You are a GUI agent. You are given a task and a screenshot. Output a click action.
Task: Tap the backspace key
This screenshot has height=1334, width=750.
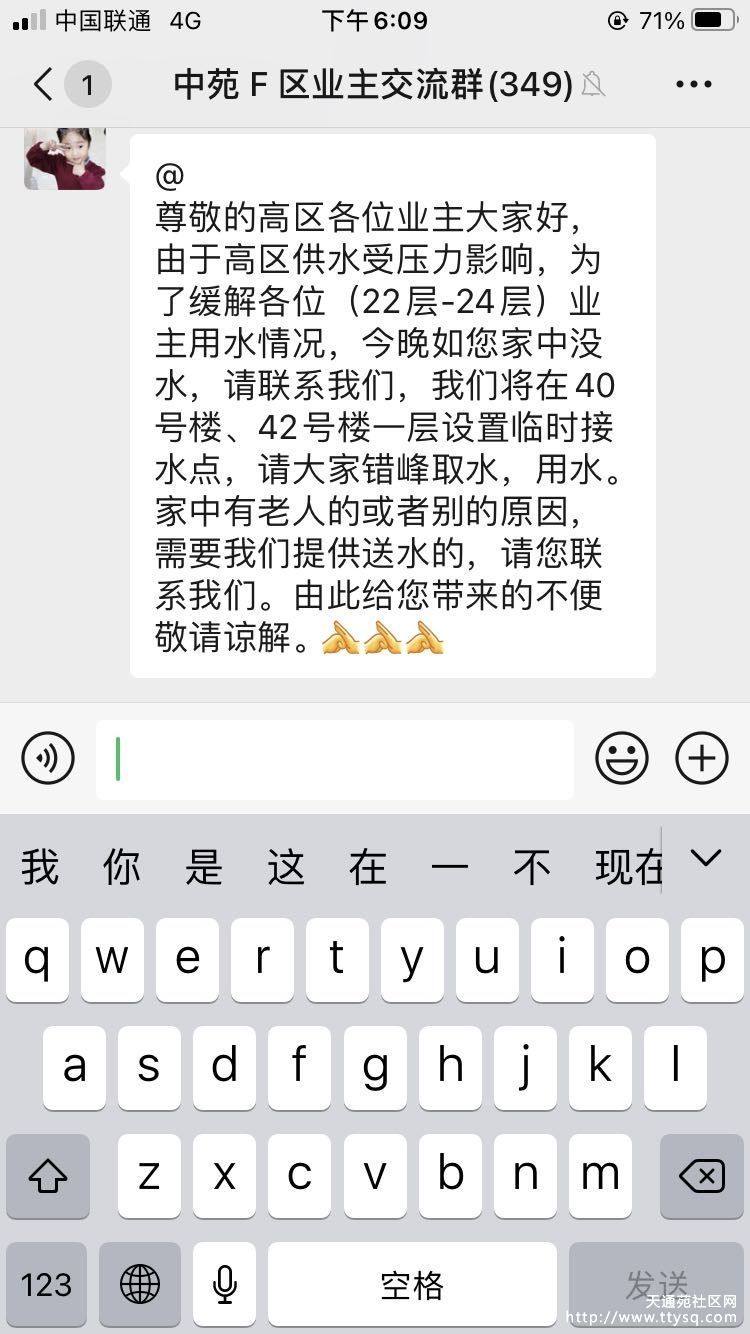point(702,1176)
